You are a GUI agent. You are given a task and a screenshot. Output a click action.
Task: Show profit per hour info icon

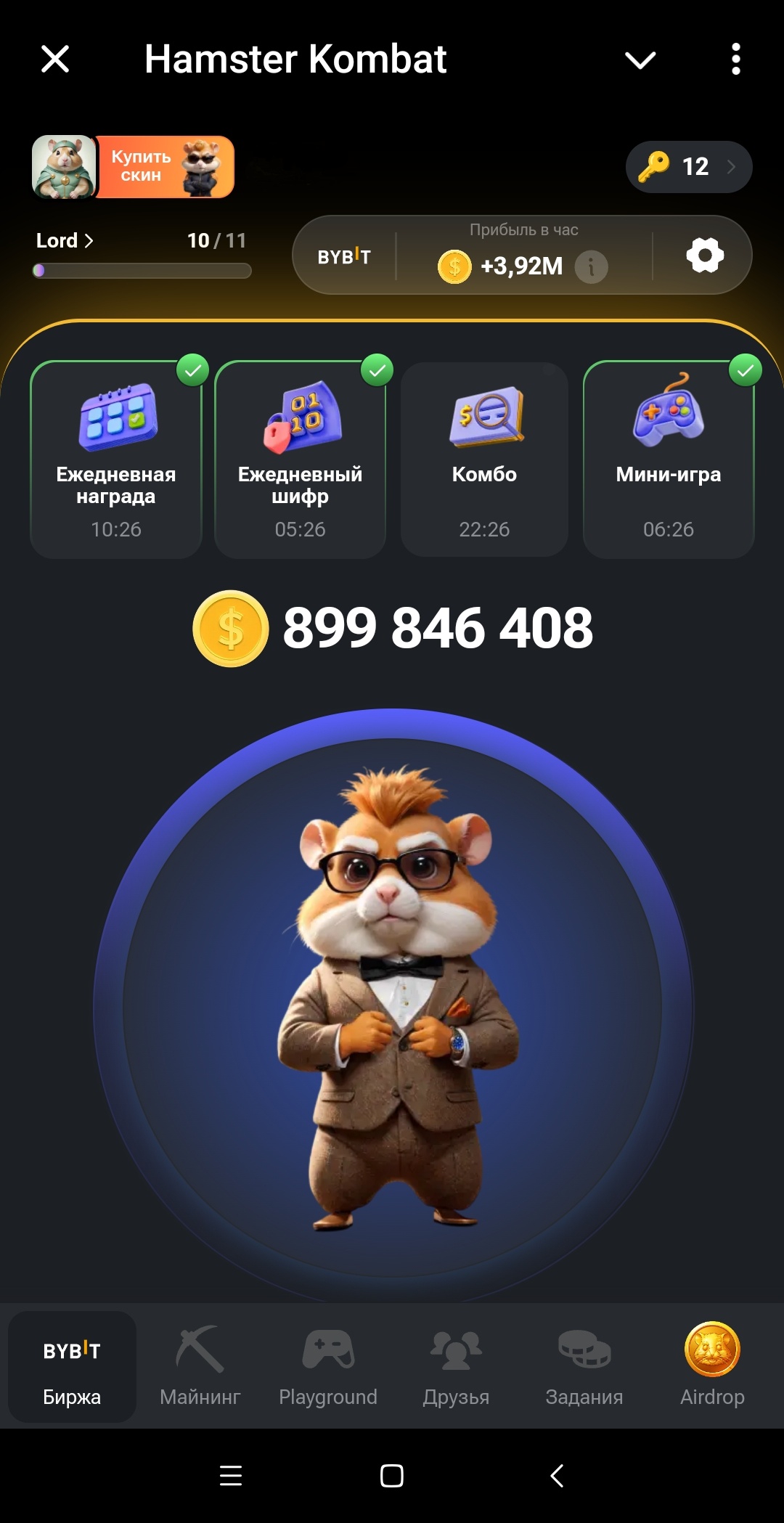592,266
